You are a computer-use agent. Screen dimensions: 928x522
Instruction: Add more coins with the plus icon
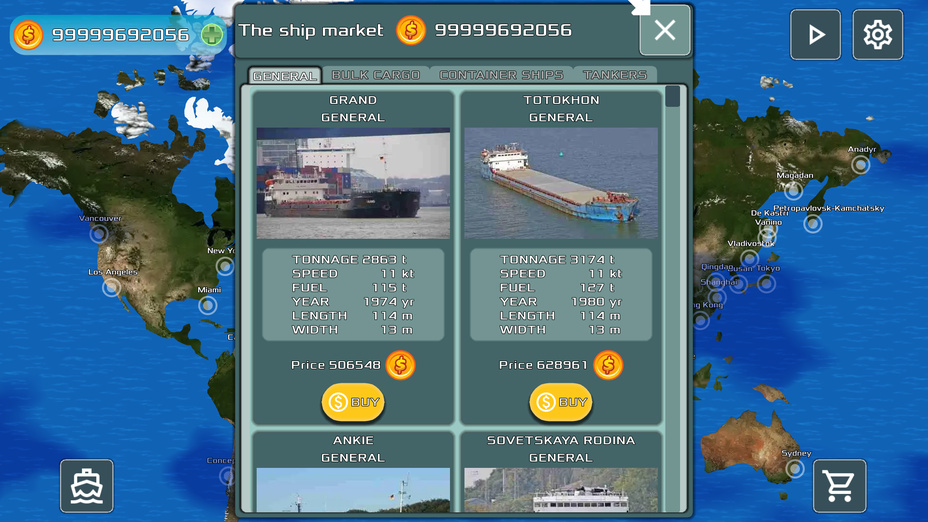point(212,35)
